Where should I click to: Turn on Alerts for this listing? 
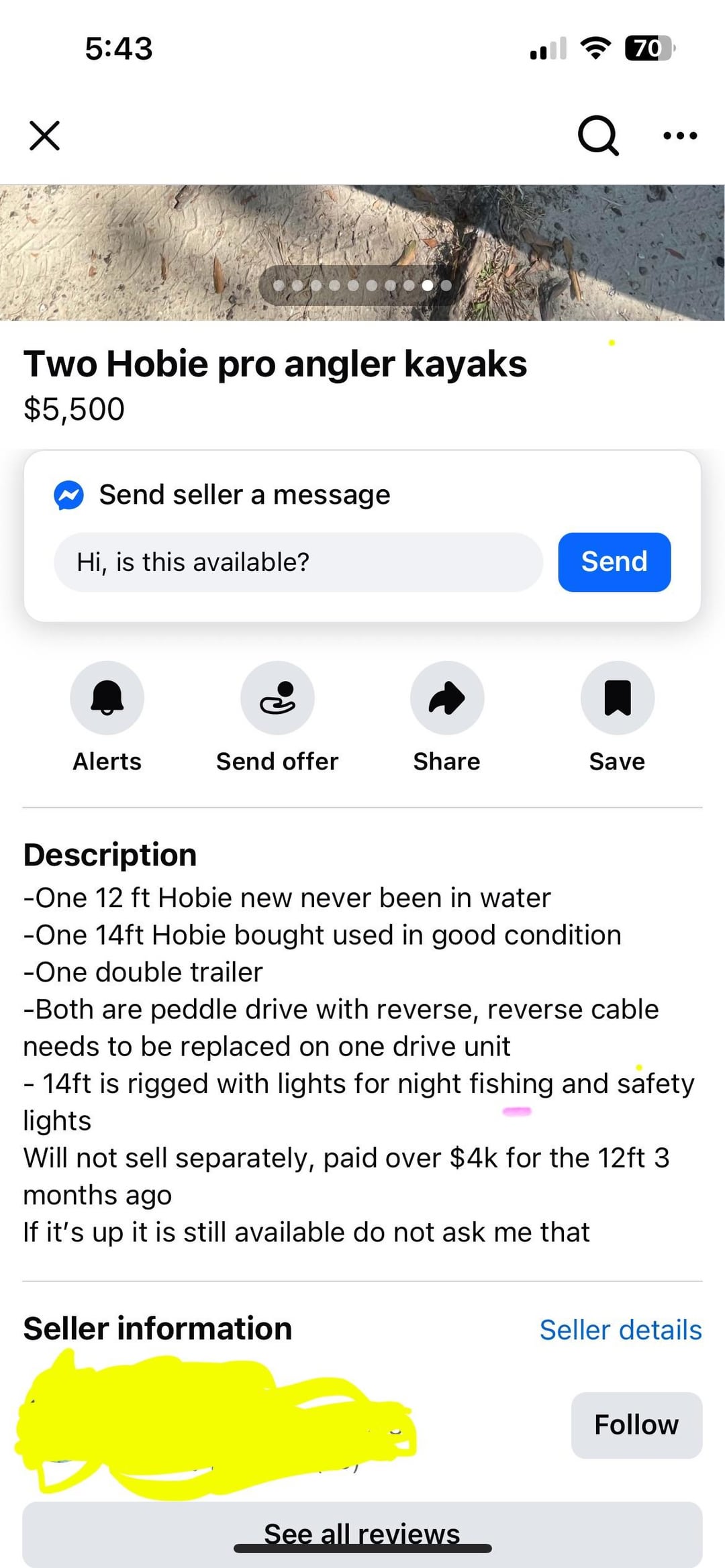107,698
